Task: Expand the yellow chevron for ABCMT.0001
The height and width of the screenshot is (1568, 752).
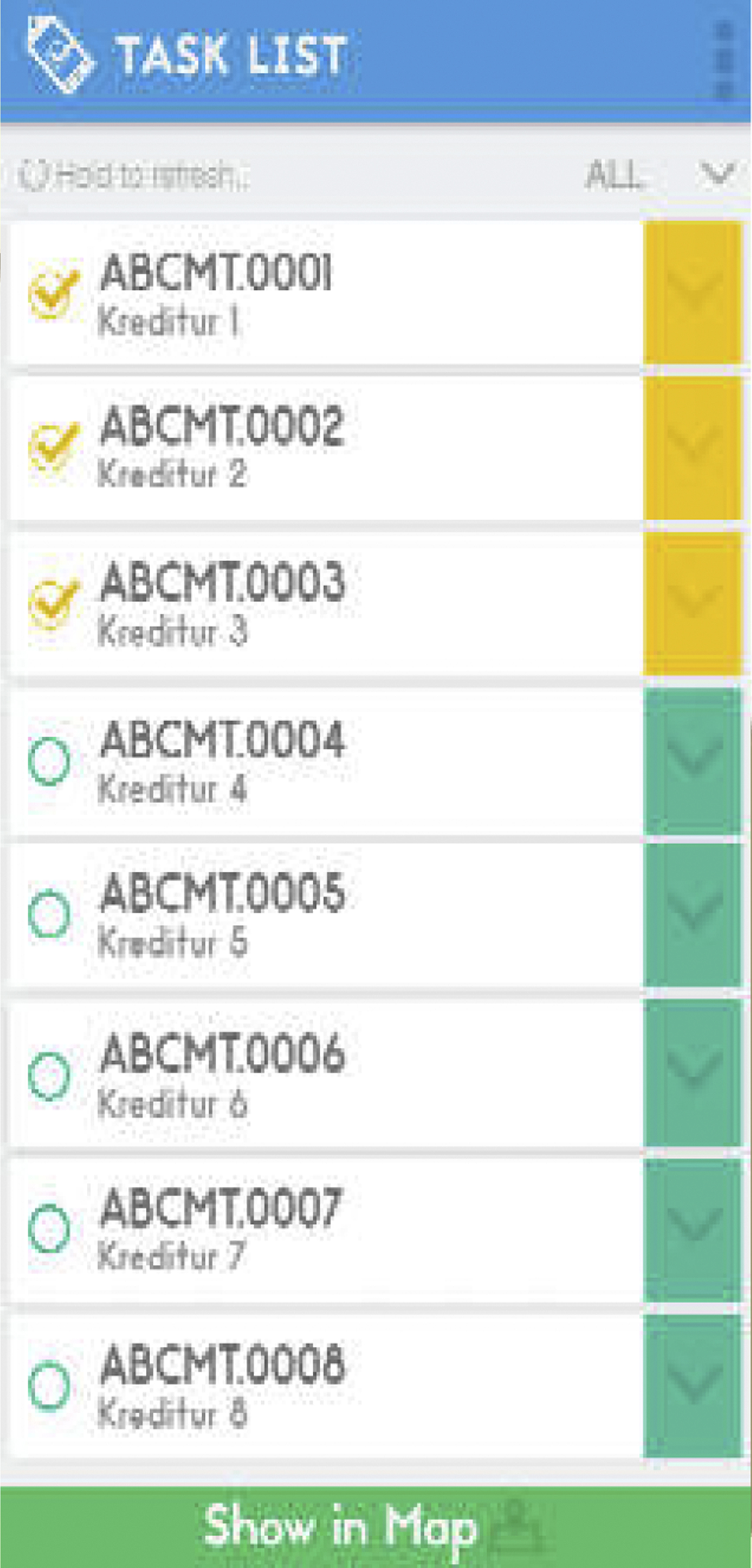Action: (693, 293)
